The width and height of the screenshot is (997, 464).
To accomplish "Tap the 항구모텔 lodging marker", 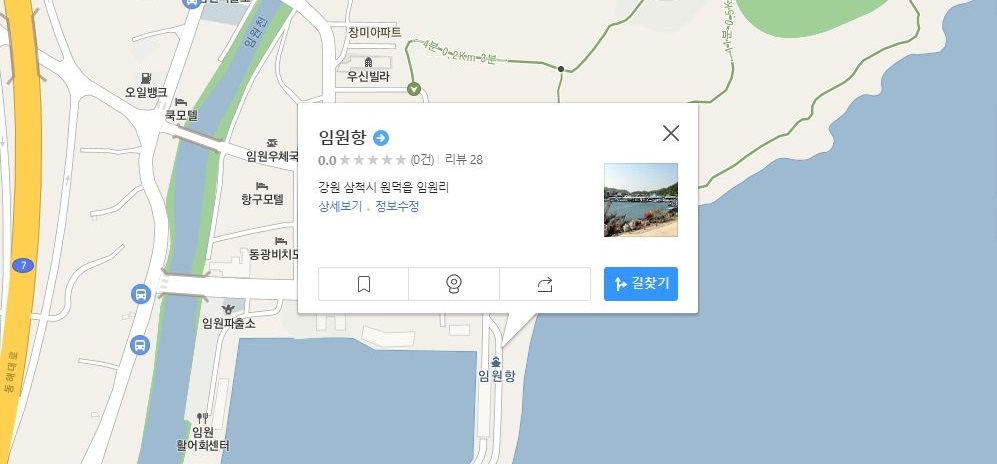I will click(x=262, y=186).
